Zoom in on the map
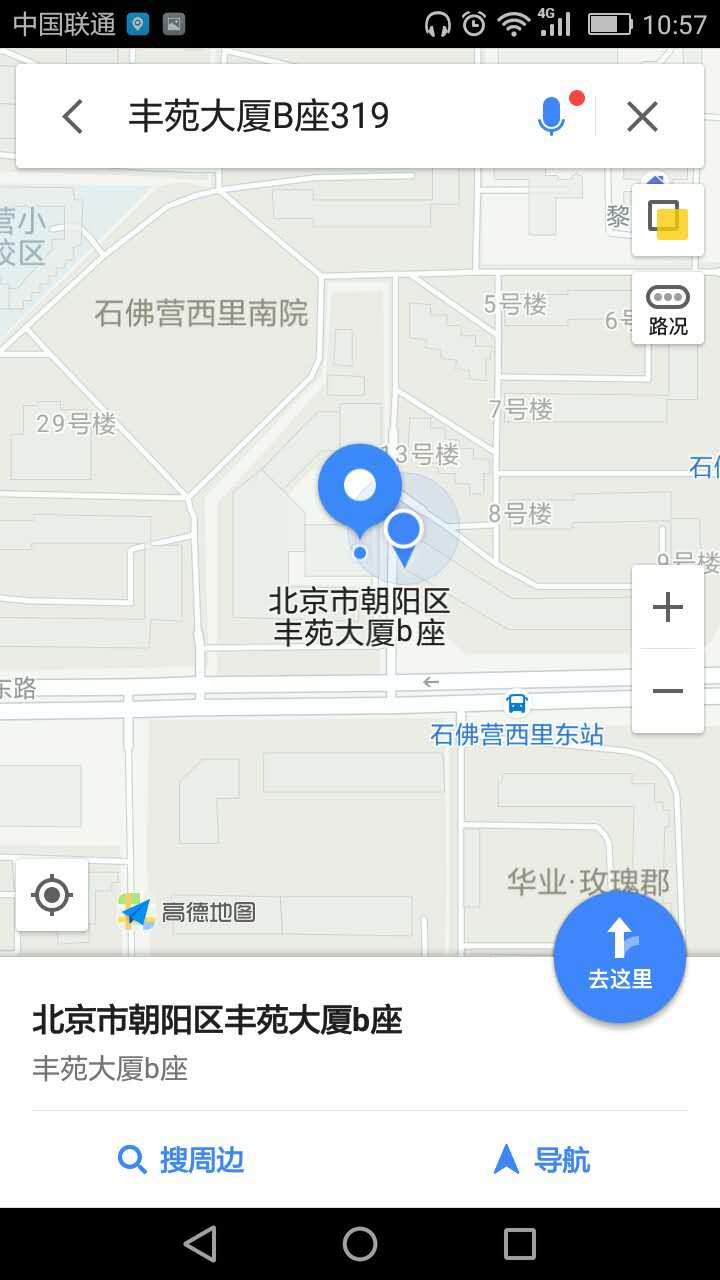 pos(668,607)
